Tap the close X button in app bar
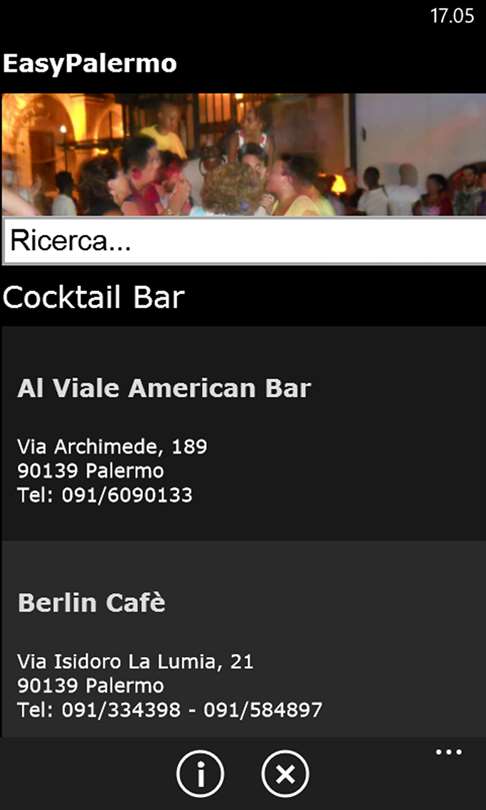Viewport: 486px width, 810px height. pos(285,774)
